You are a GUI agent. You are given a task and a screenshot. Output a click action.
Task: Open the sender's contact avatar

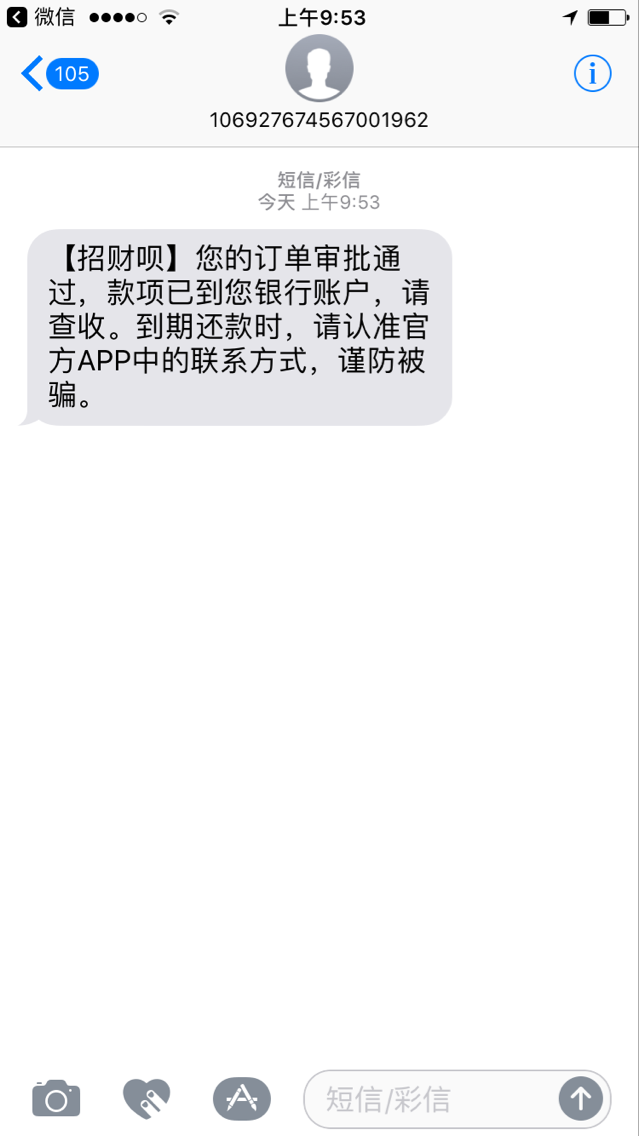pyautogui.click(x=319, y=68)
